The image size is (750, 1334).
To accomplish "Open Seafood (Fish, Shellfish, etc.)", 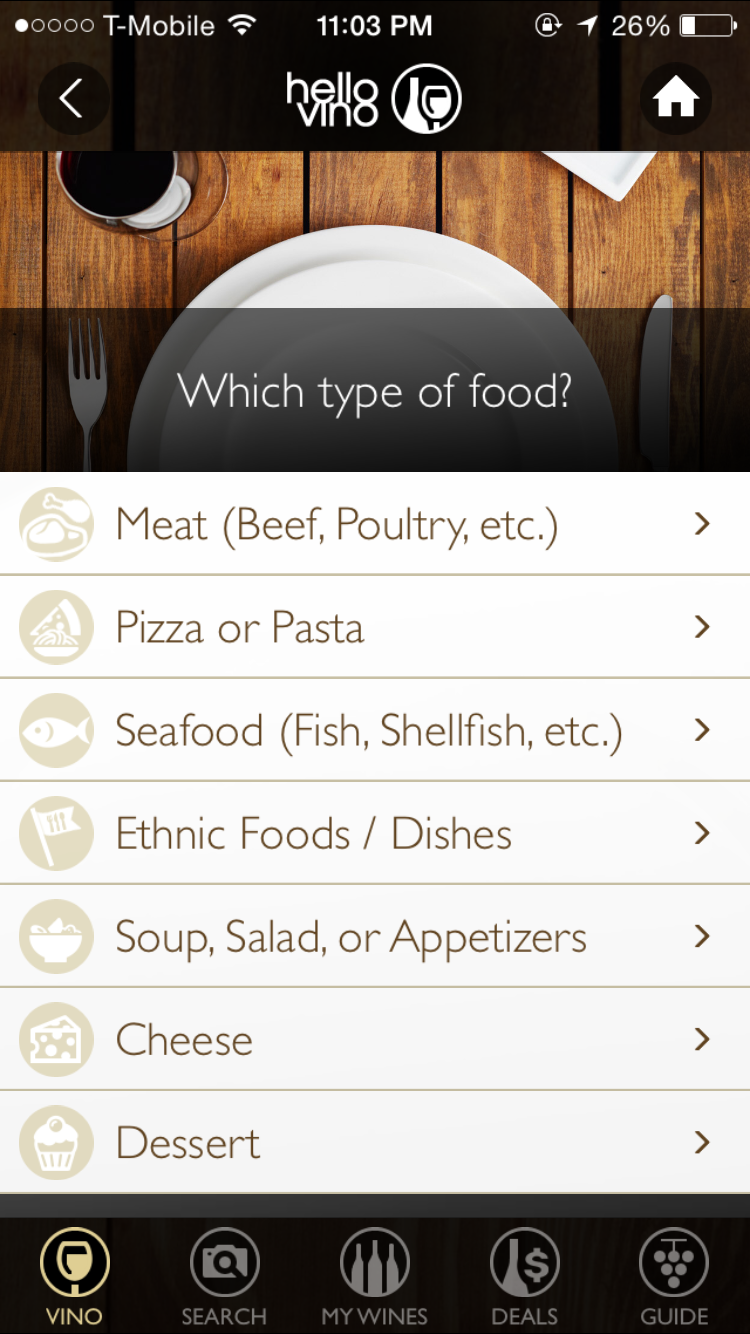I will [x=375, y=730].
